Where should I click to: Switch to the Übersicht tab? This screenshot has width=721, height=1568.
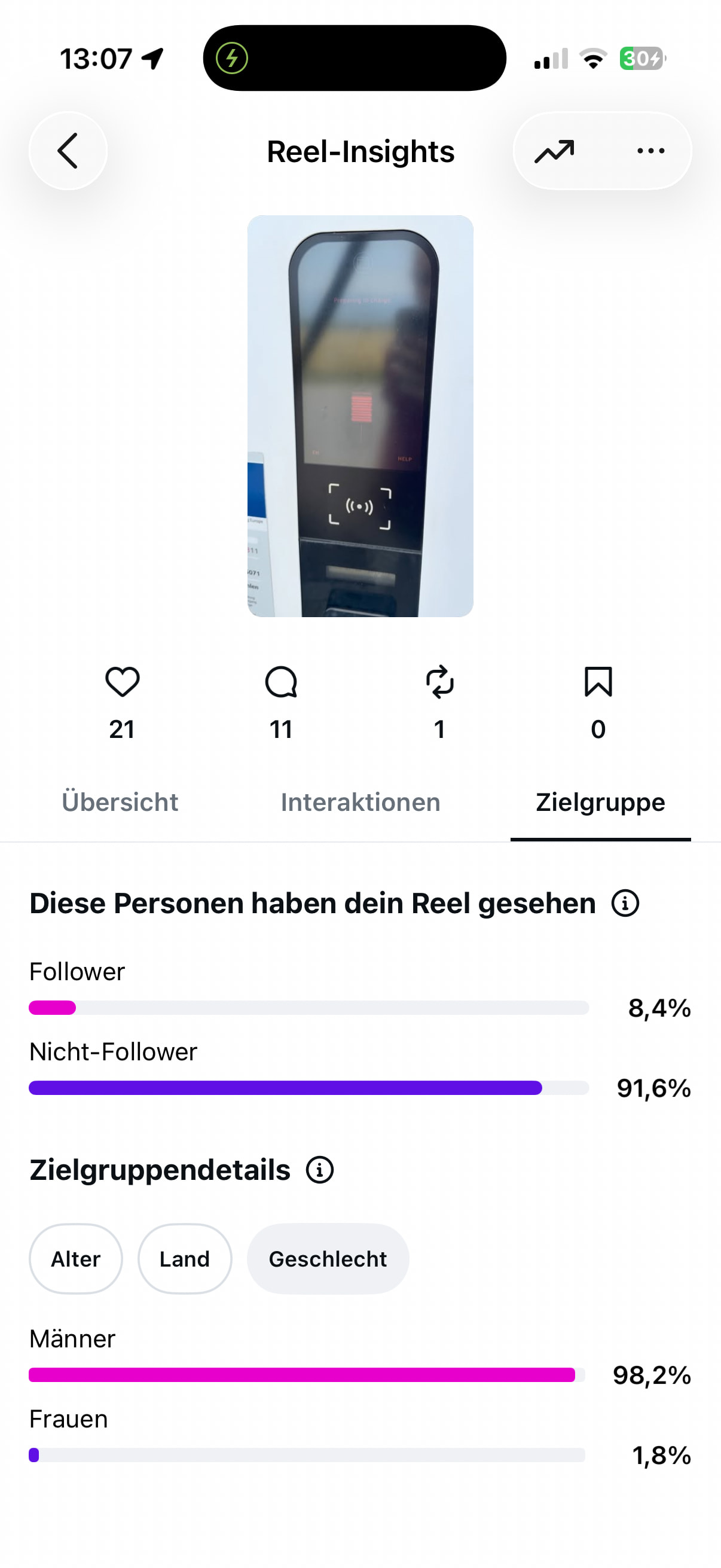click(120, 802)
